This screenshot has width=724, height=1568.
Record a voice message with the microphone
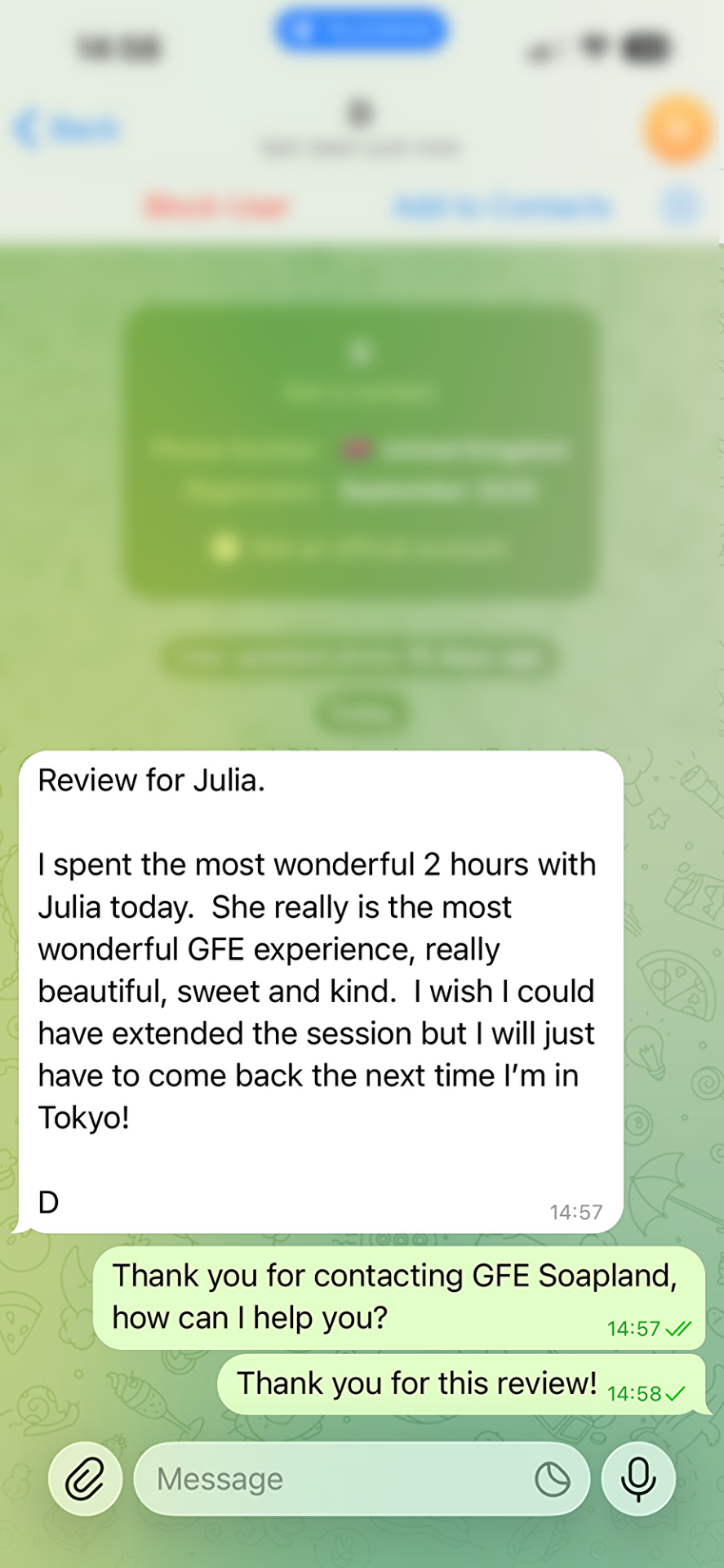638,1479
